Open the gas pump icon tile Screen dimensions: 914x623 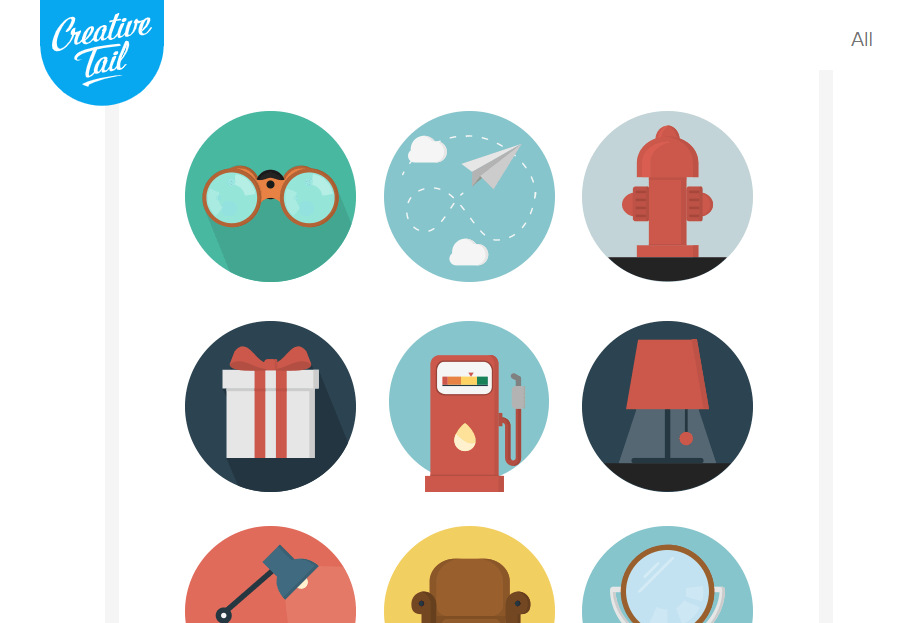(x=469, y=406)
